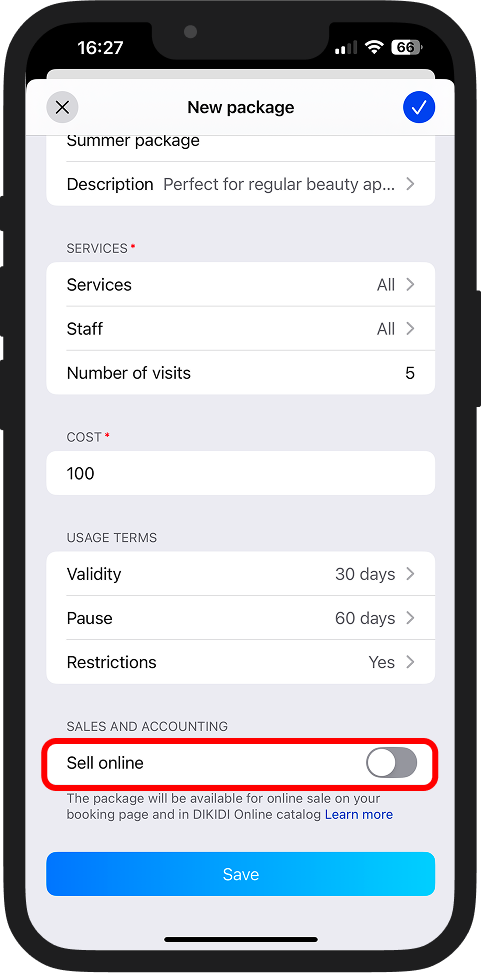Open the Staff selection row
This screenshot has width=481, height=973.
tap(241, 329)
